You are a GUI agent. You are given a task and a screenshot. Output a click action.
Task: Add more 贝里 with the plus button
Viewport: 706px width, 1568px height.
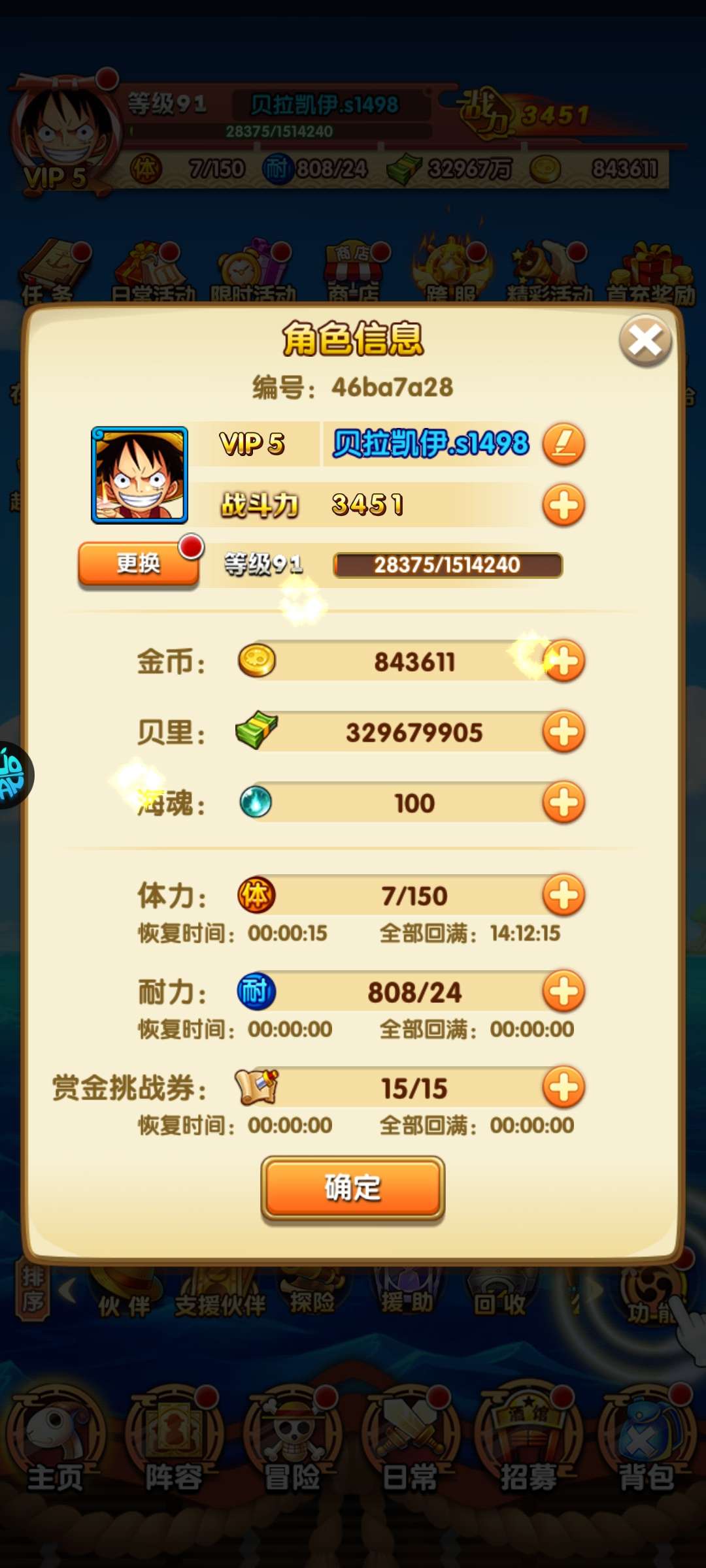[x=563, y=732]
